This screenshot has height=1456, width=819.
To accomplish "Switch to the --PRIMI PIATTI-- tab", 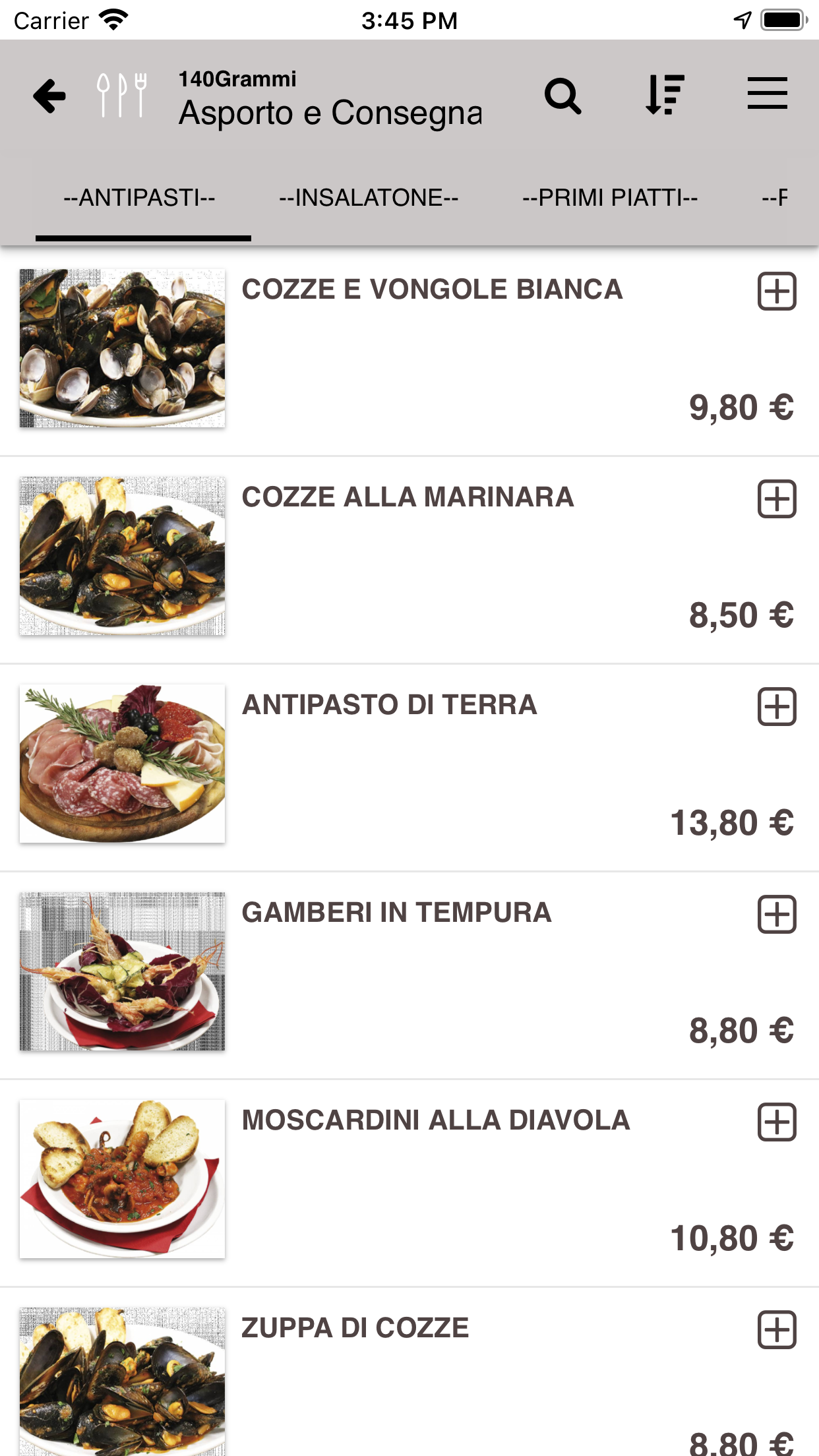I will (x=610, y=197).
